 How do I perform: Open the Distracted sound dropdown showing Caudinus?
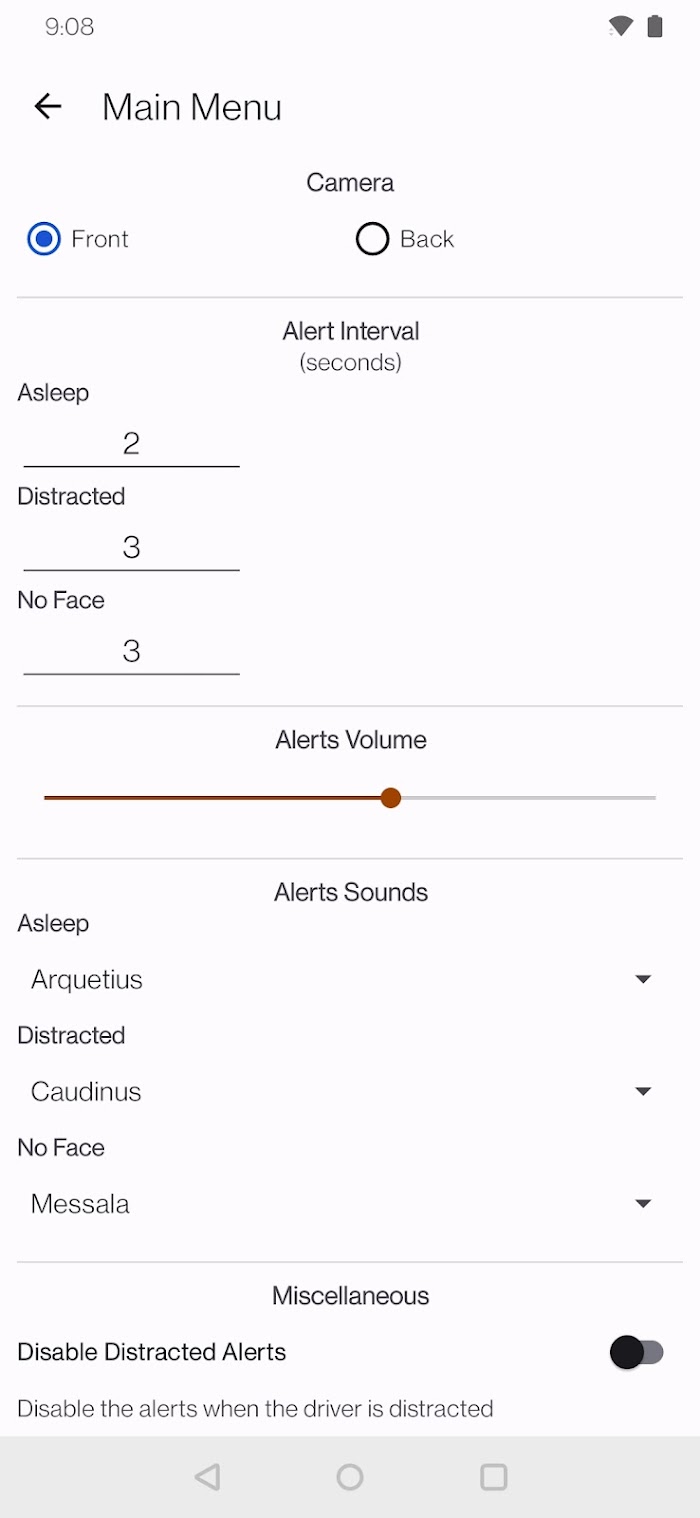coord(341,1091)
